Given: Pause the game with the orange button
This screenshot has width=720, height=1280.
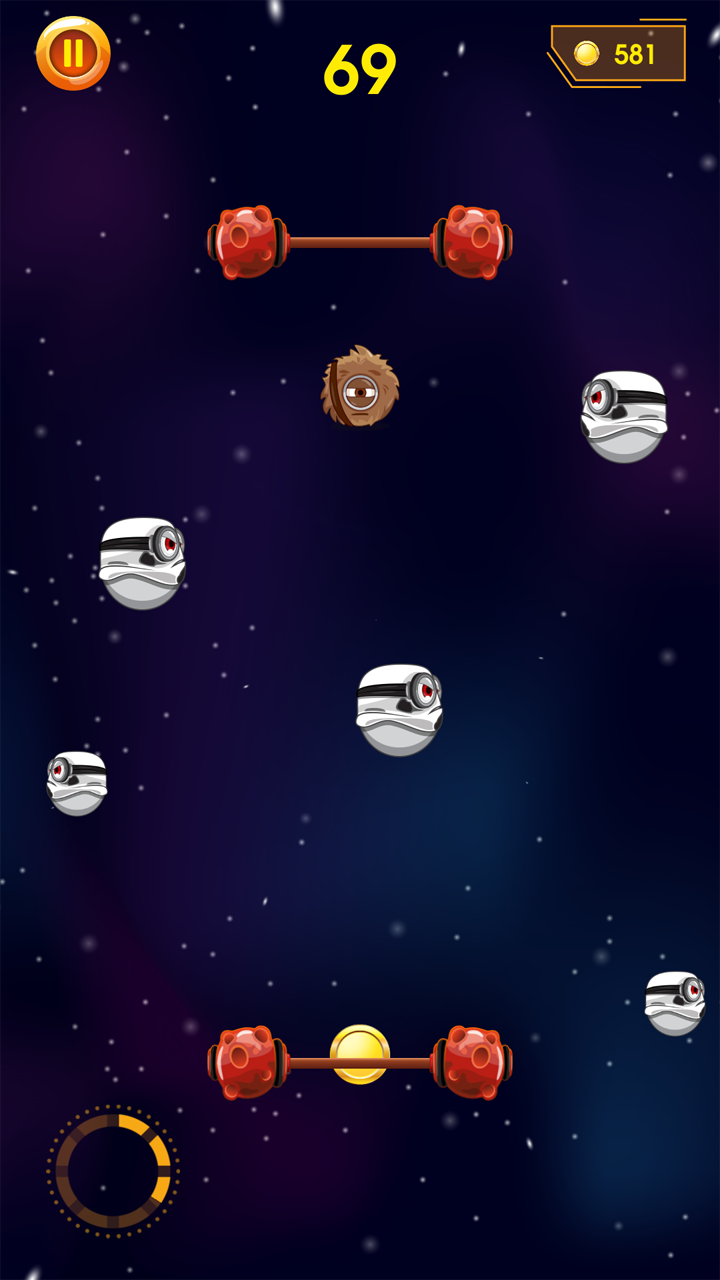Looking at the screenshot, I should pos(73,53).
